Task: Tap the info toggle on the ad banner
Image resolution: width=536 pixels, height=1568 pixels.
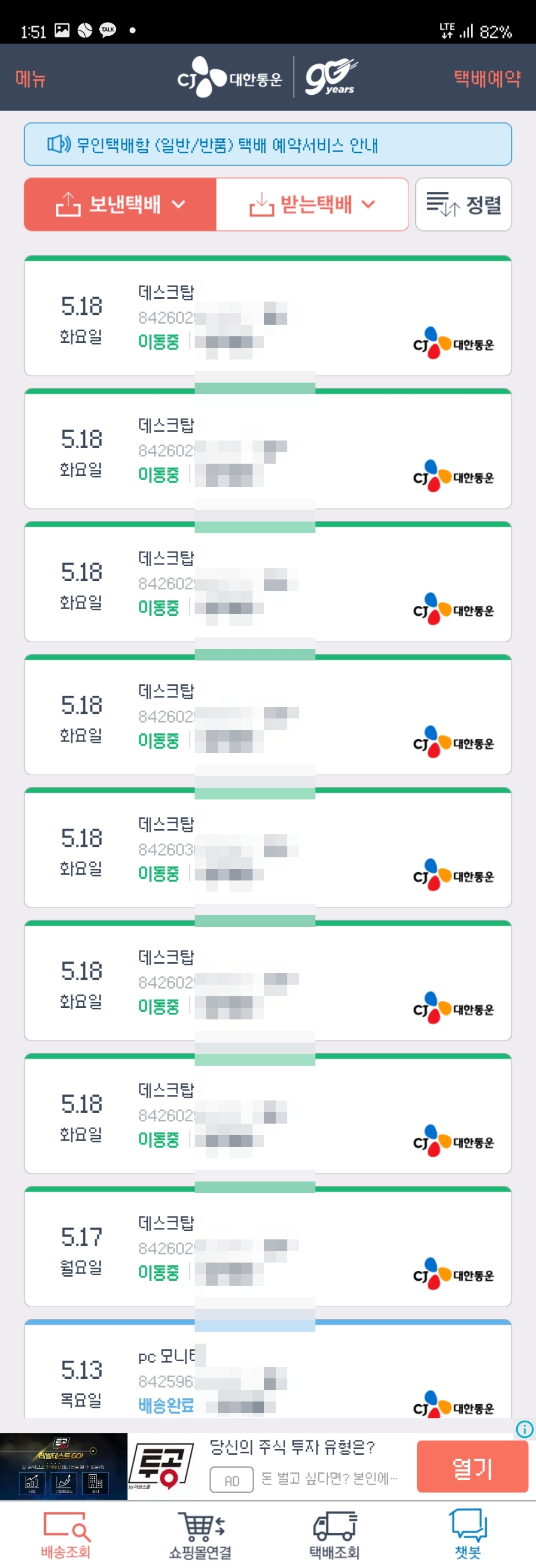Action: [524, 1430]
